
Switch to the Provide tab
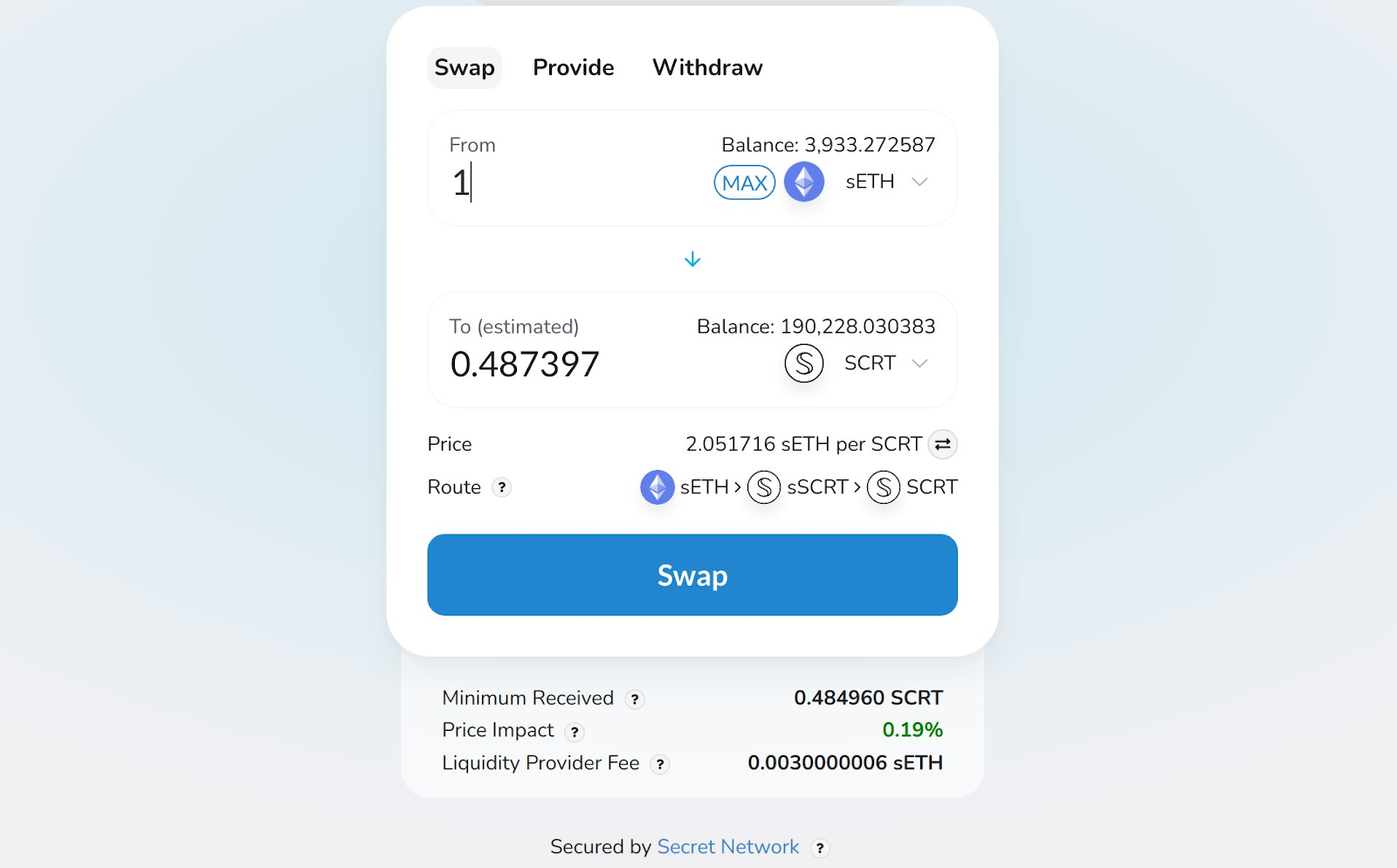click(x=573, y=68)
